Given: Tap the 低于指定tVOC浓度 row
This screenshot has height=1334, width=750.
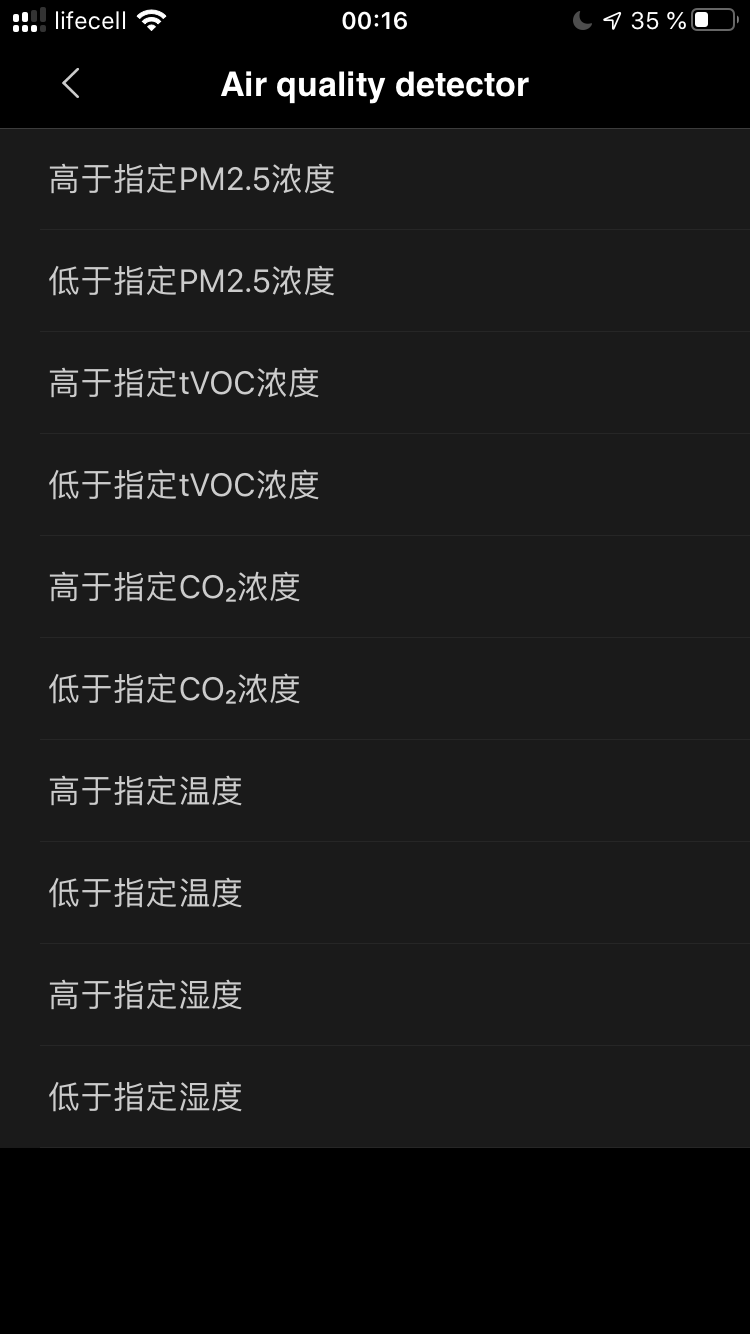Looking at the screenshot, I should [375, 485].
